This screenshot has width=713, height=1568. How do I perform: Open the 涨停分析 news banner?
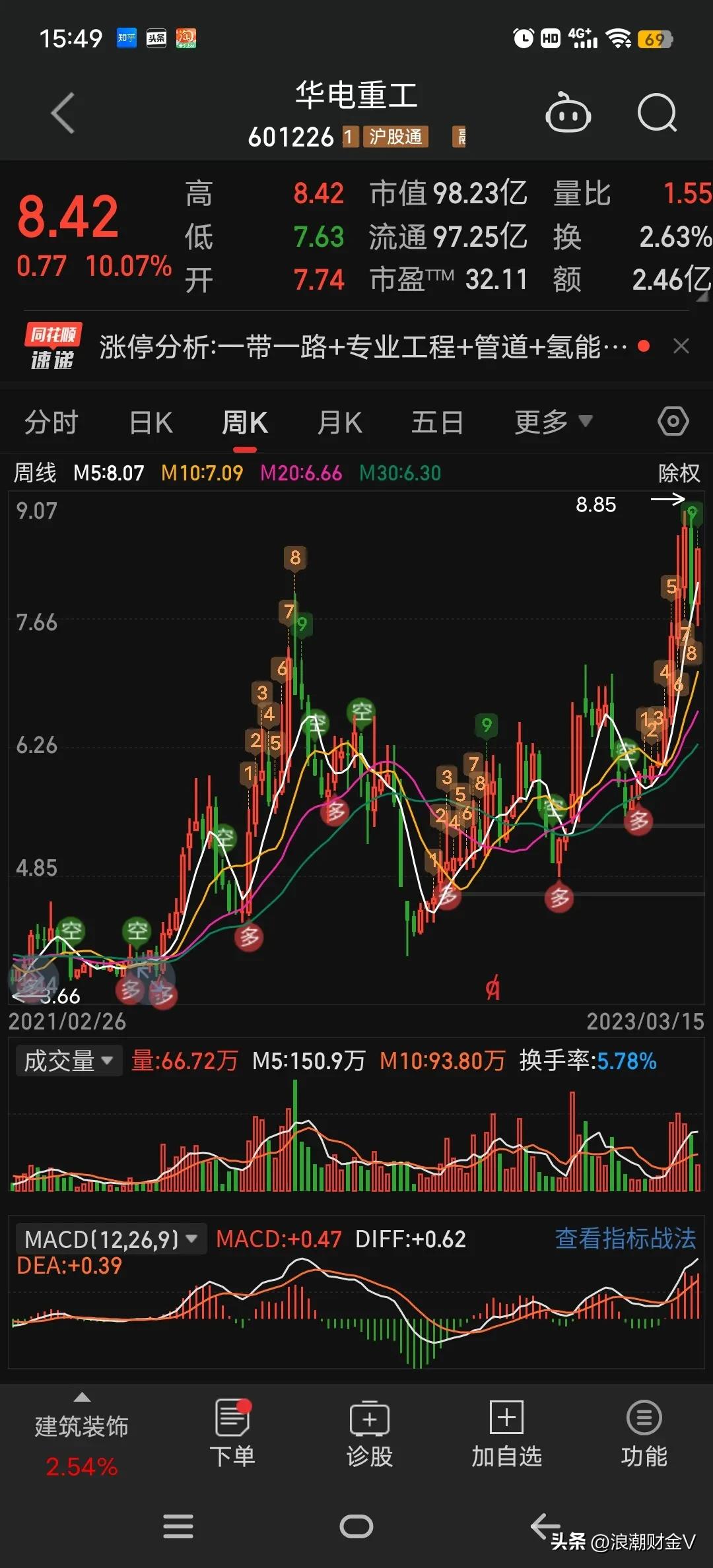coord(356,344)
